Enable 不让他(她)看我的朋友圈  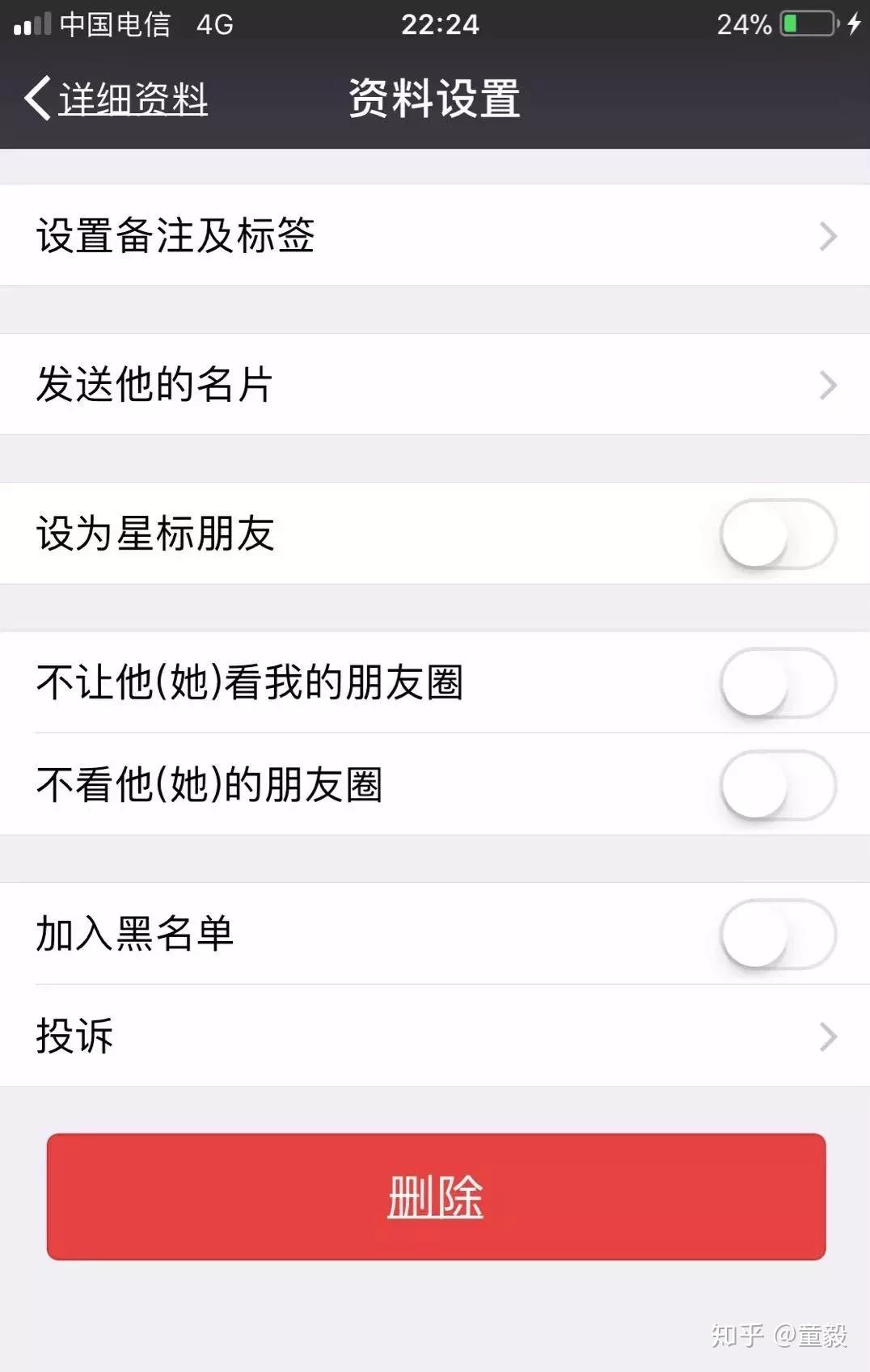[x=778, y=683]
